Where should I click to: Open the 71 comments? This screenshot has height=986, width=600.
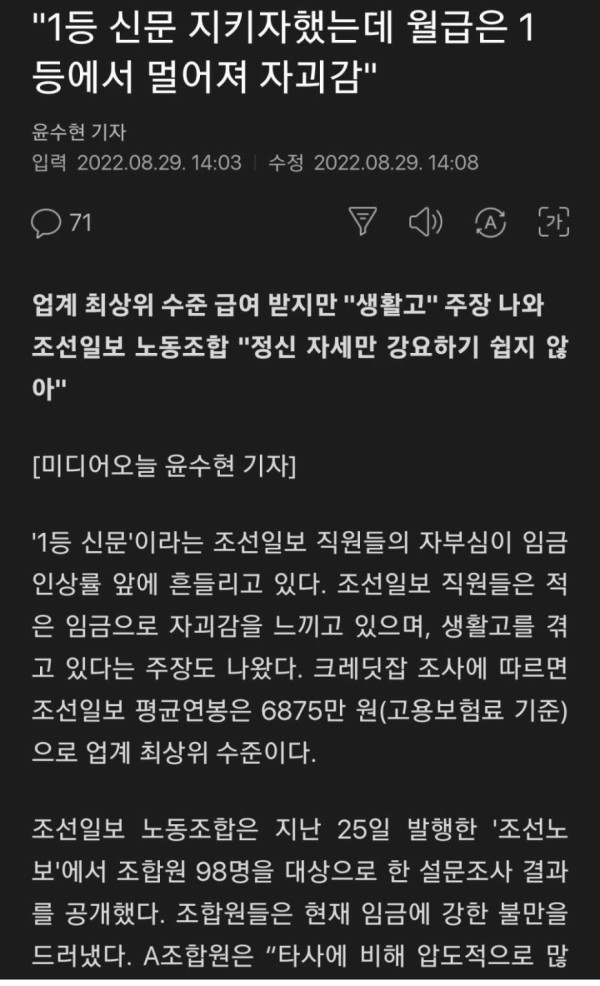pyautogui.click(x=62, y=223)
